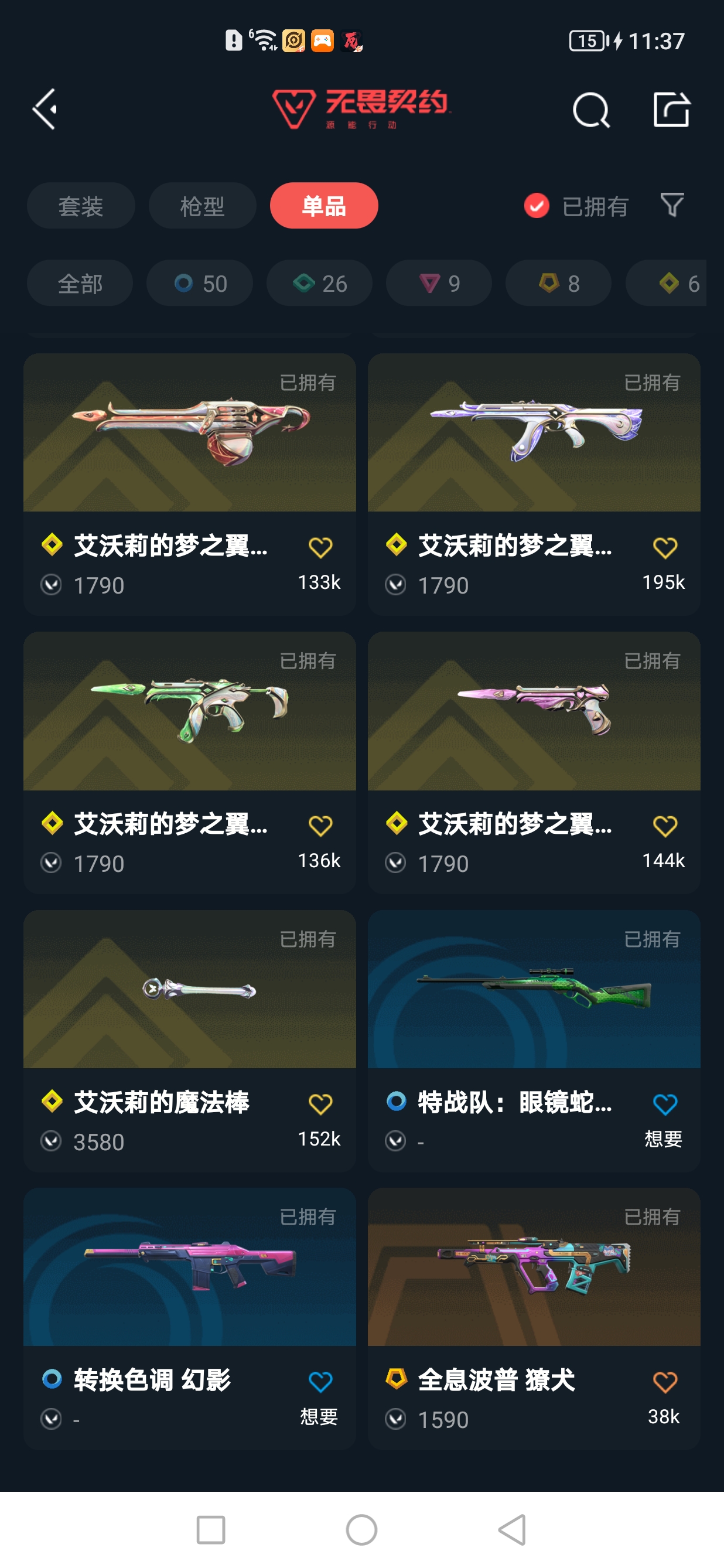
Task: Switch to the 套装 tab
Action: click(x=81, y=206)
